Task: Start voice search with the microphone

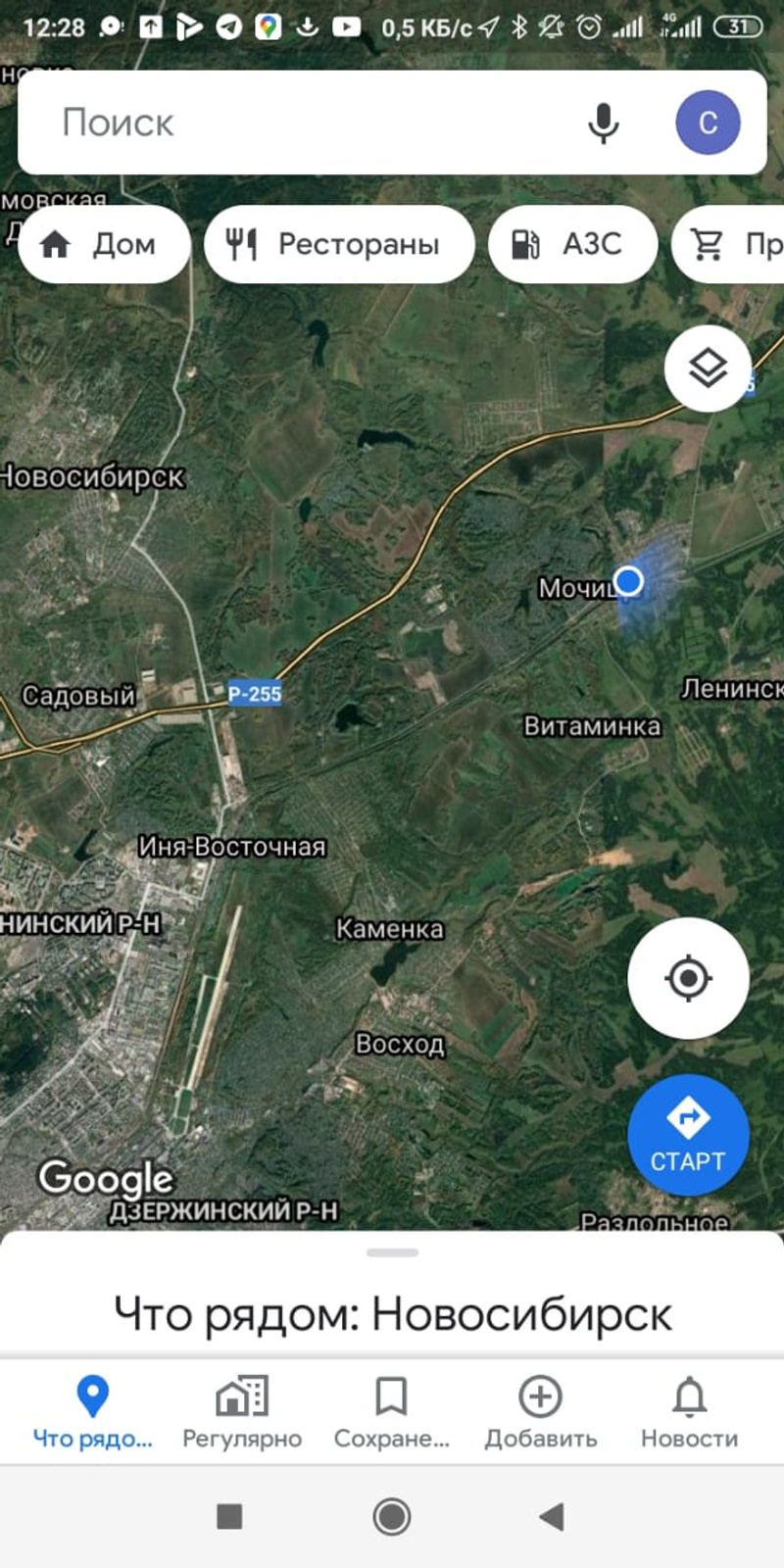Action: 604,123
